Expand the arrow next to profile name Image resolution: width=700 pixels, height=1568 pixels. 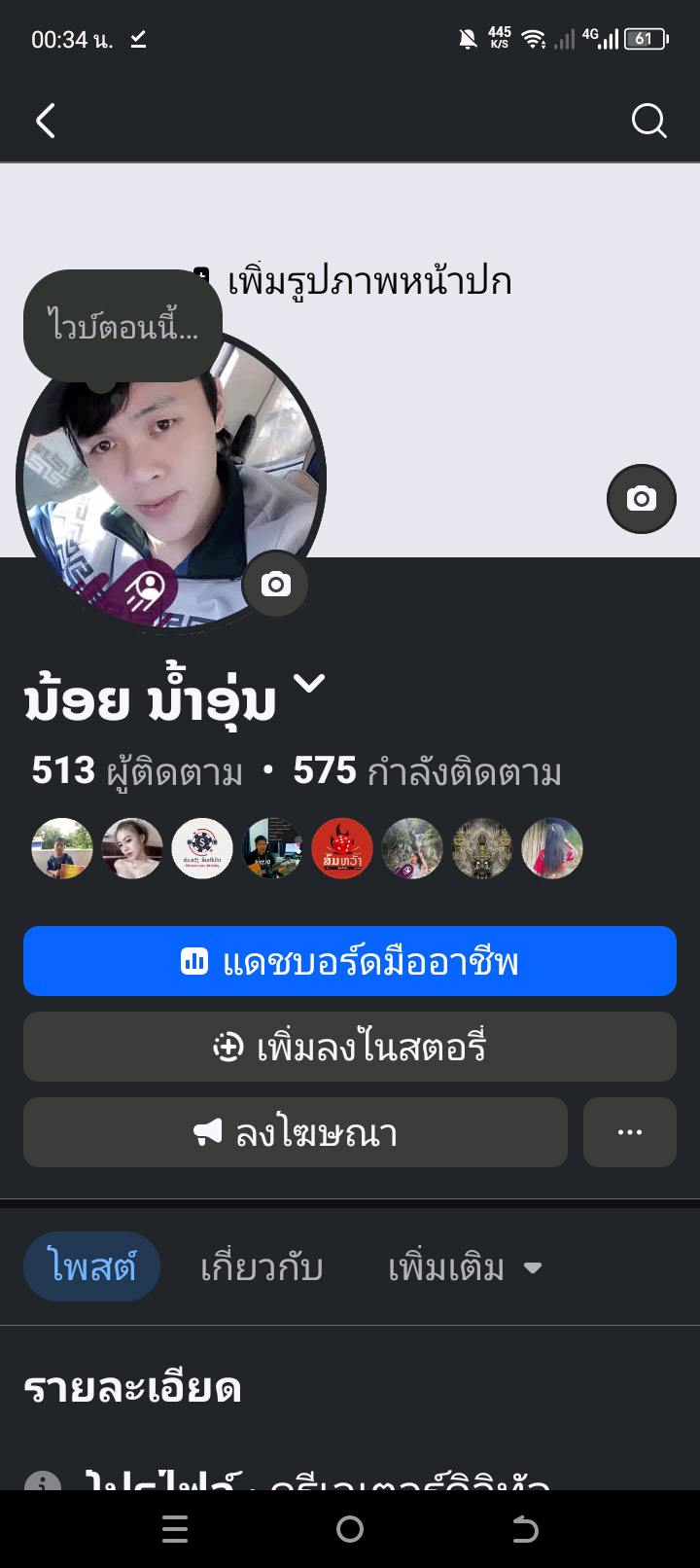click(x=309, y=684)
